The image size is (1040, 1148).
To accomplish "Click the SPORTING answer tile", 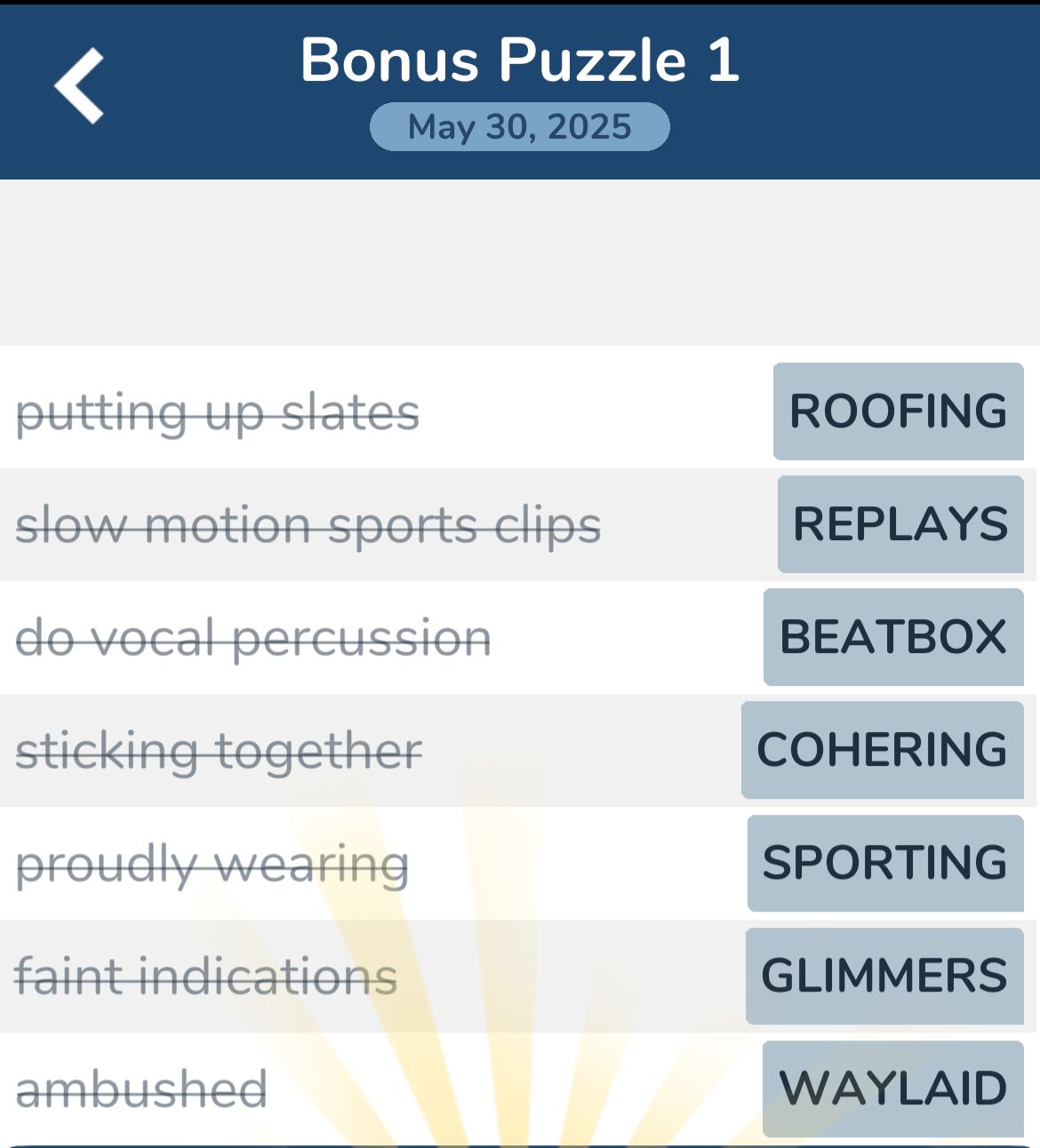I will coord(885,863).
